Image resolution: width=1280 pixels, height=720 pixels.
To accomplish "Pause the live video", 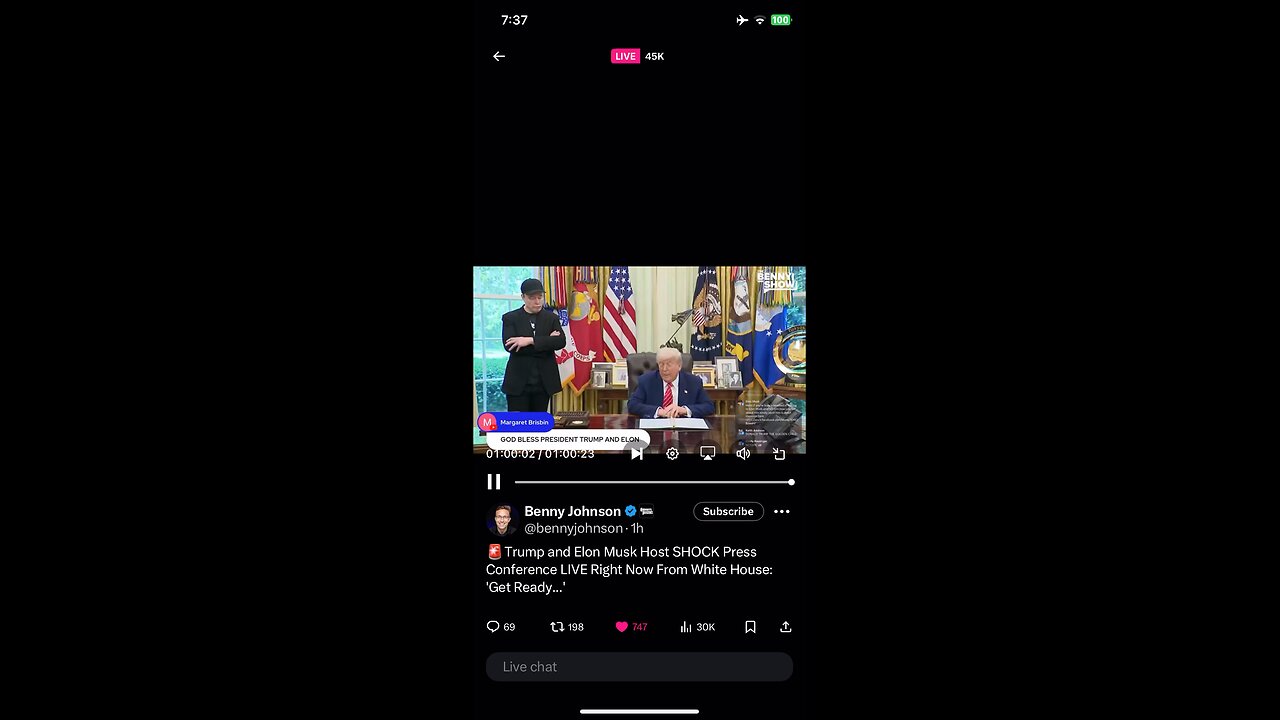I will coord(494,482).
